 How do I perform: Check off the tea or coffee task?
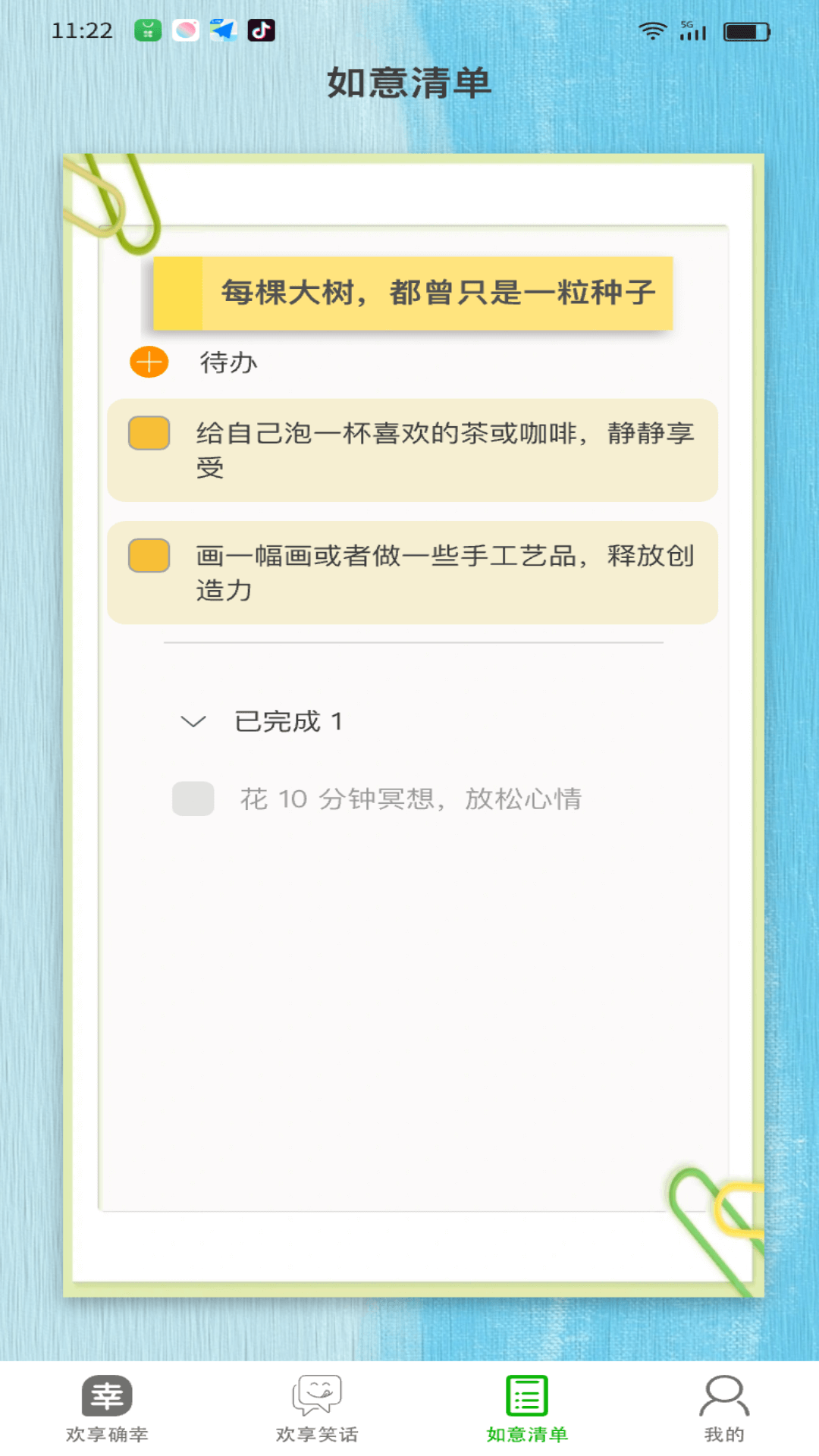click(149, 433)
